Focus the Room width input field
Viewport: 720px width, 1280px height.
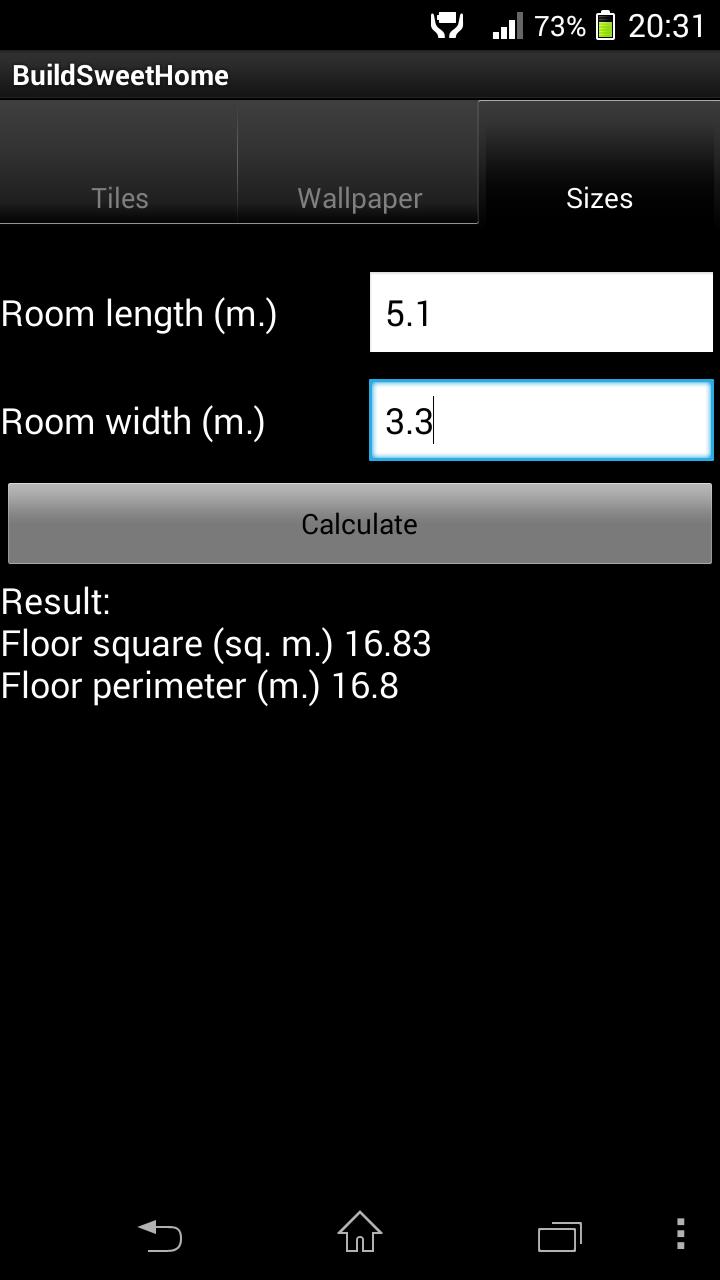tap(540, 421)
